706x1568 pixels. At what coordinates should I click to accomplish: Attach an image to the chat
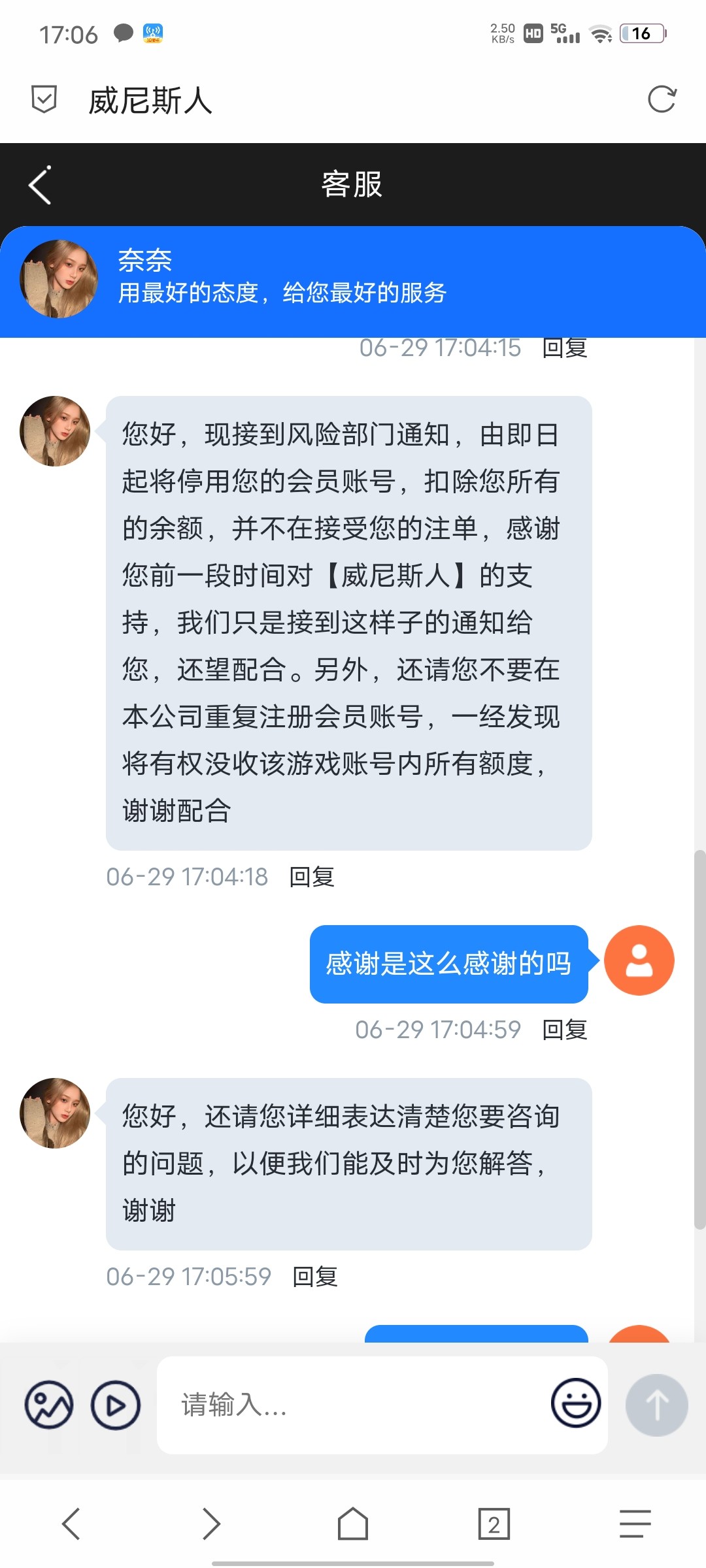coord(49,1405)
